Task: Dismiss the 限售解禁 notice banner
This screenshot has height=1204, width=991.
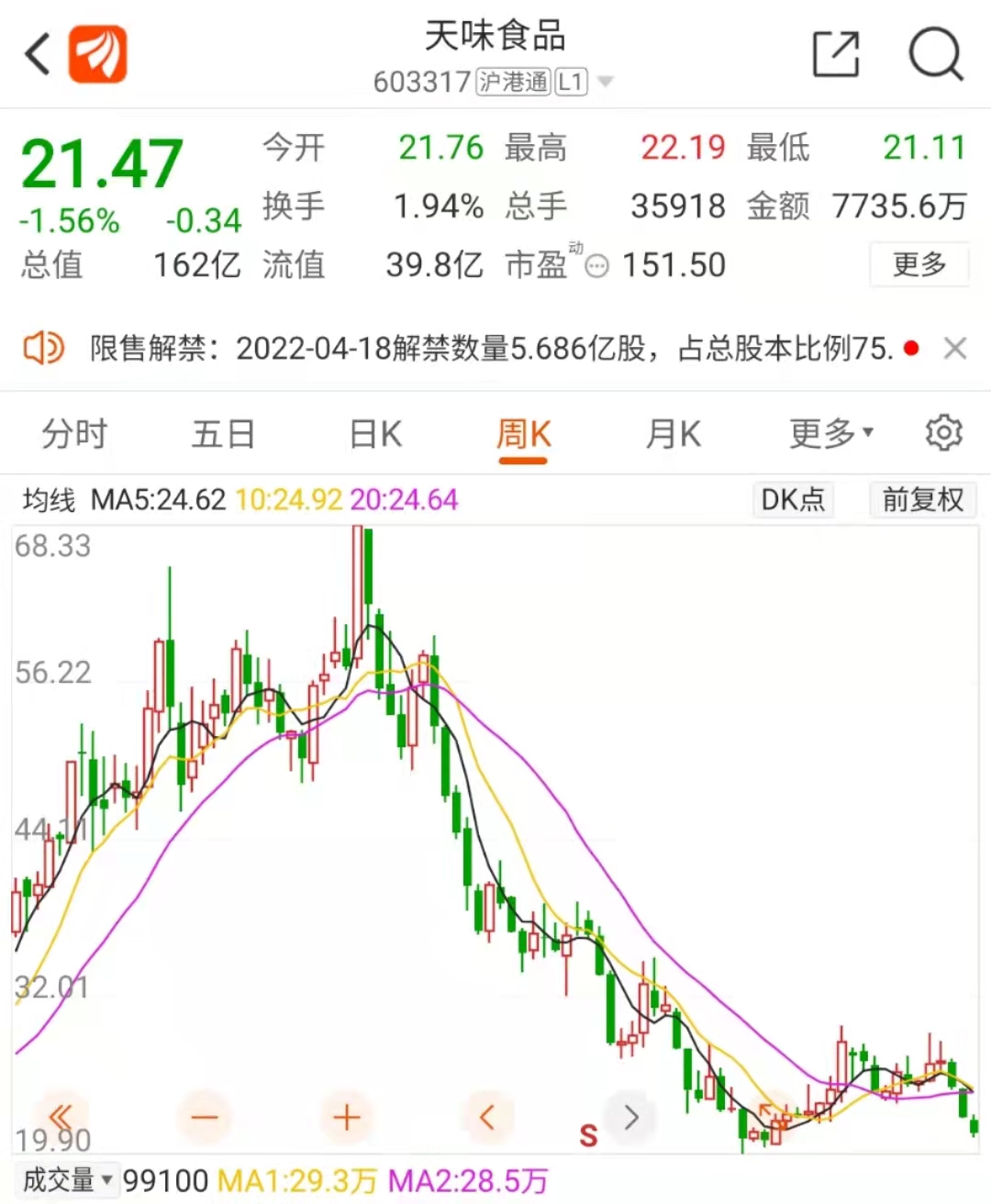Action: 955,349
